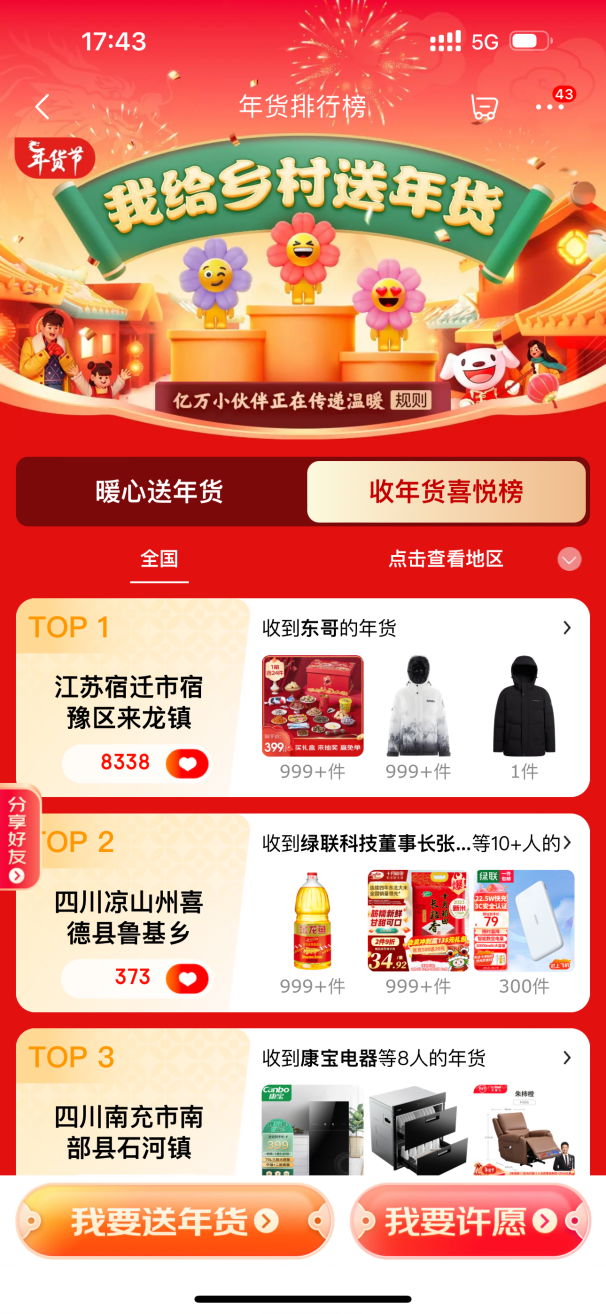
Task: Switch to 暖心送年货 tab
Action: point(159,491)
